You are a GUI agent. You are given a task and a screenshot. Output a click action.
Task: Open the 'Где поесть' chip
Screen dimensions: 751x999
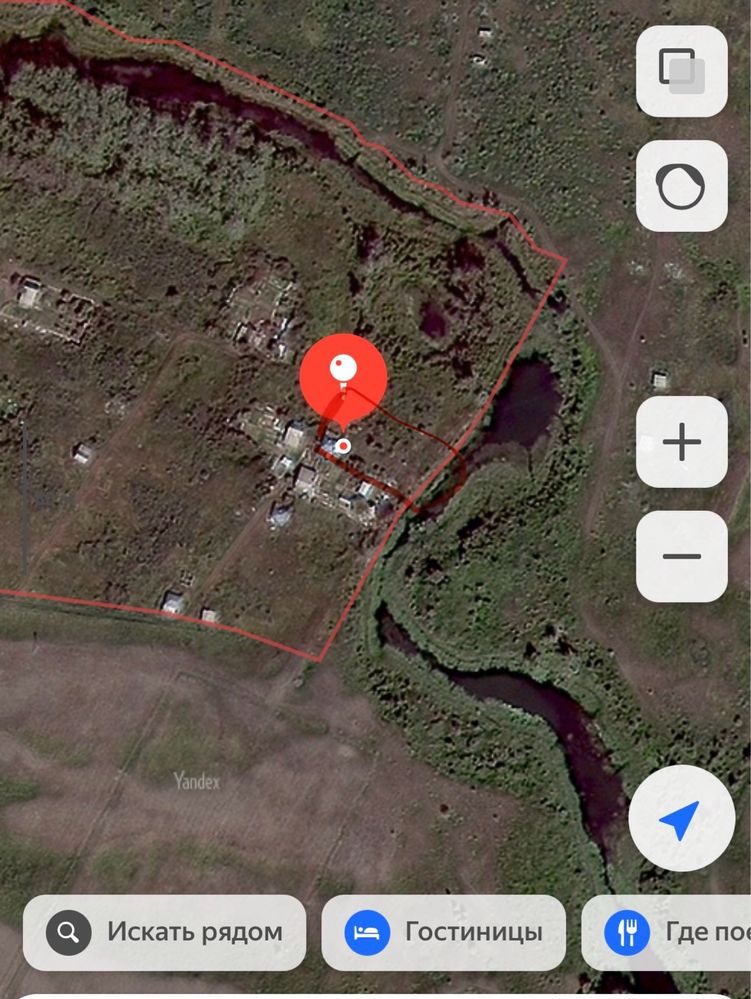click(670, 933)
